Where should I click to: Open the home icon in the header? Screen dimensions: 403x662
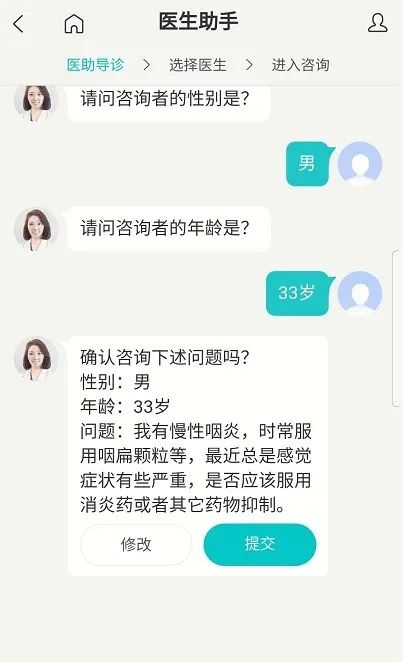tap(74, 24)
